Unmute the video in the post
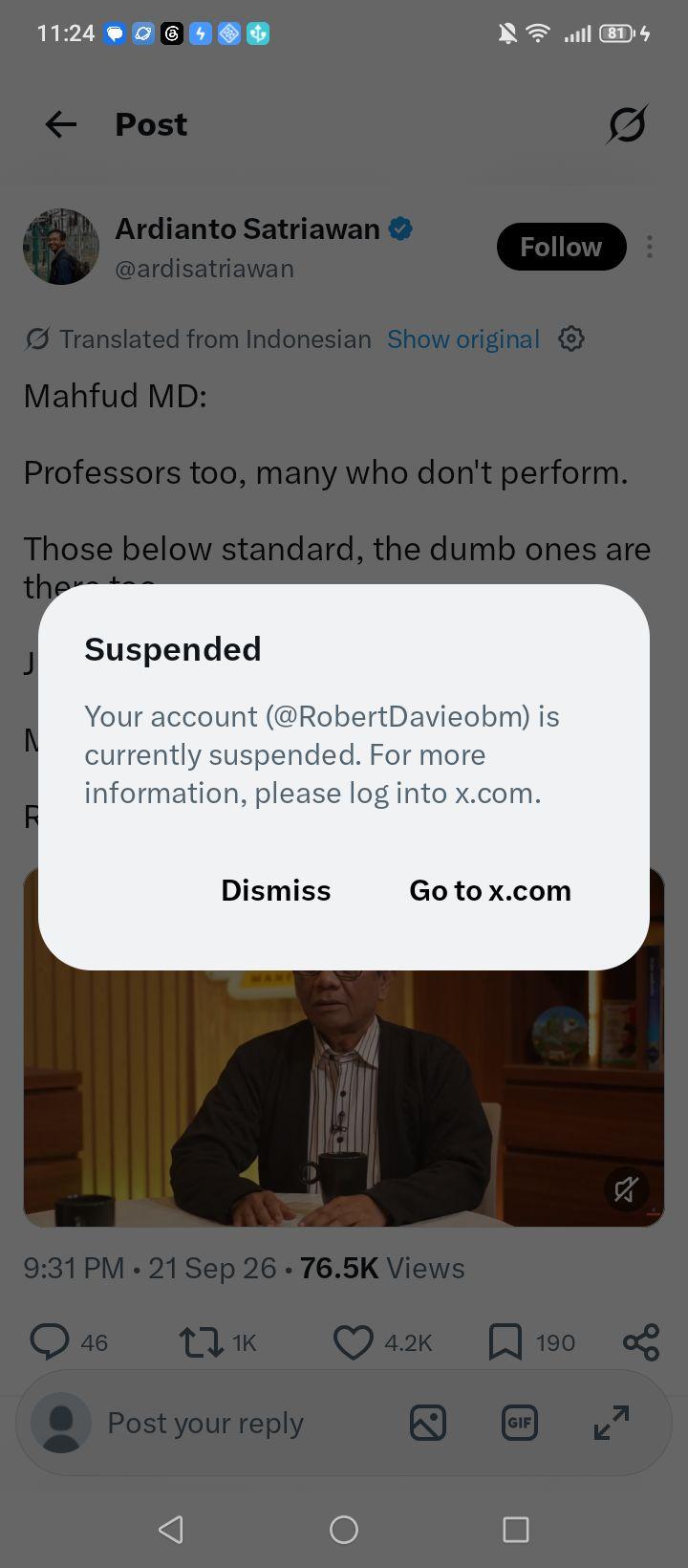This screenshot has height=1568, width=688. point(627,1189)
